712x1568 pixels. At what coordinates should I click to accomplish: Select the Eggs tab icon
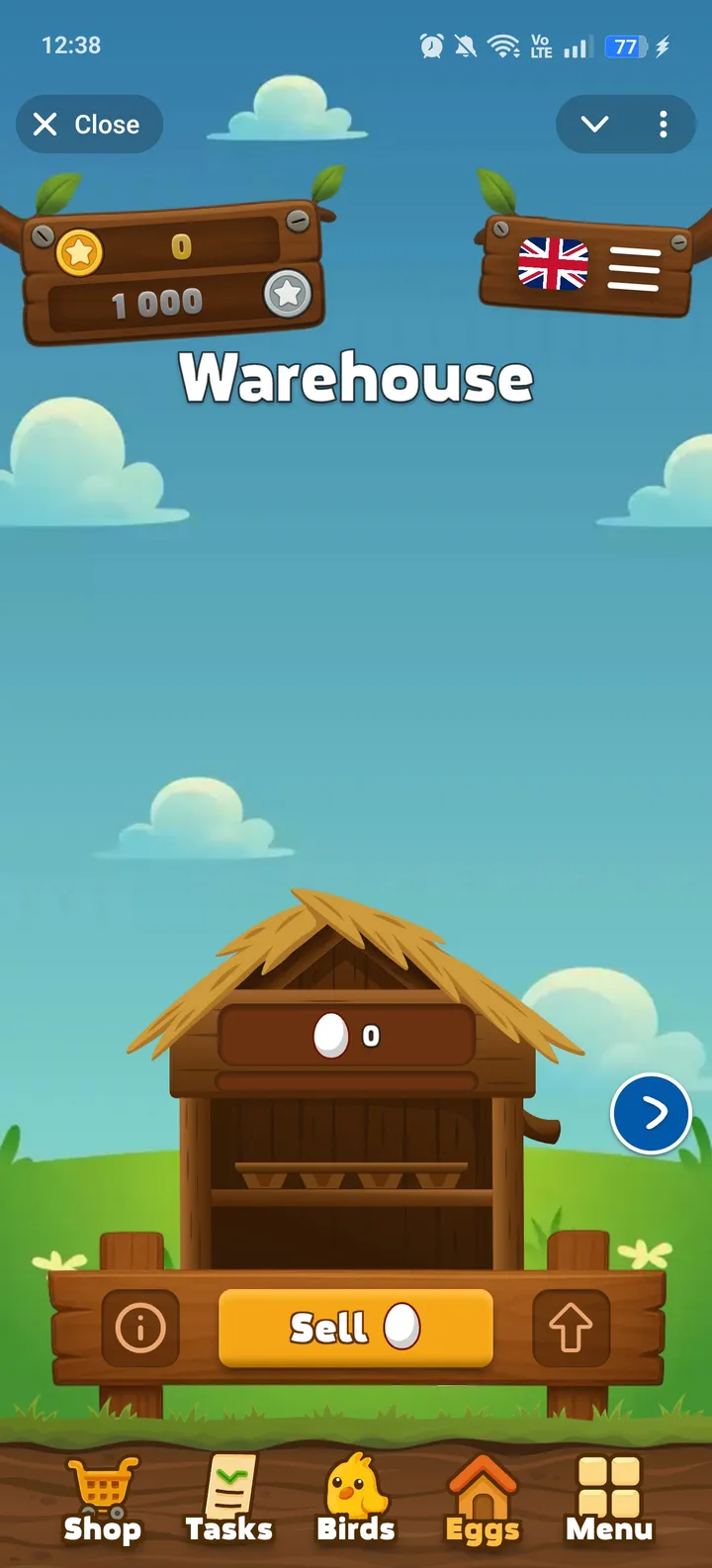click(483, 1499)
